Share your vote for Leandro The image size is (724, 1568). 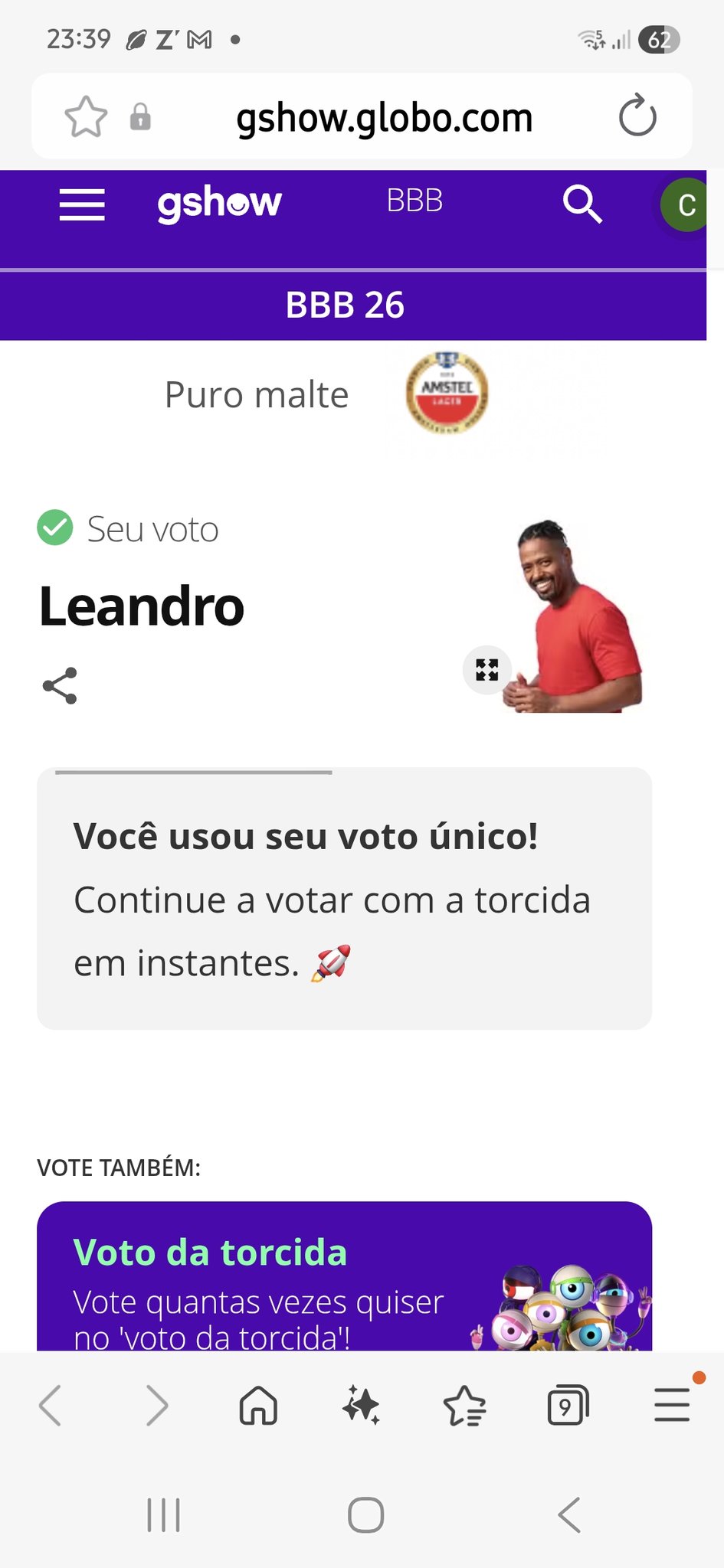(60, 685)
